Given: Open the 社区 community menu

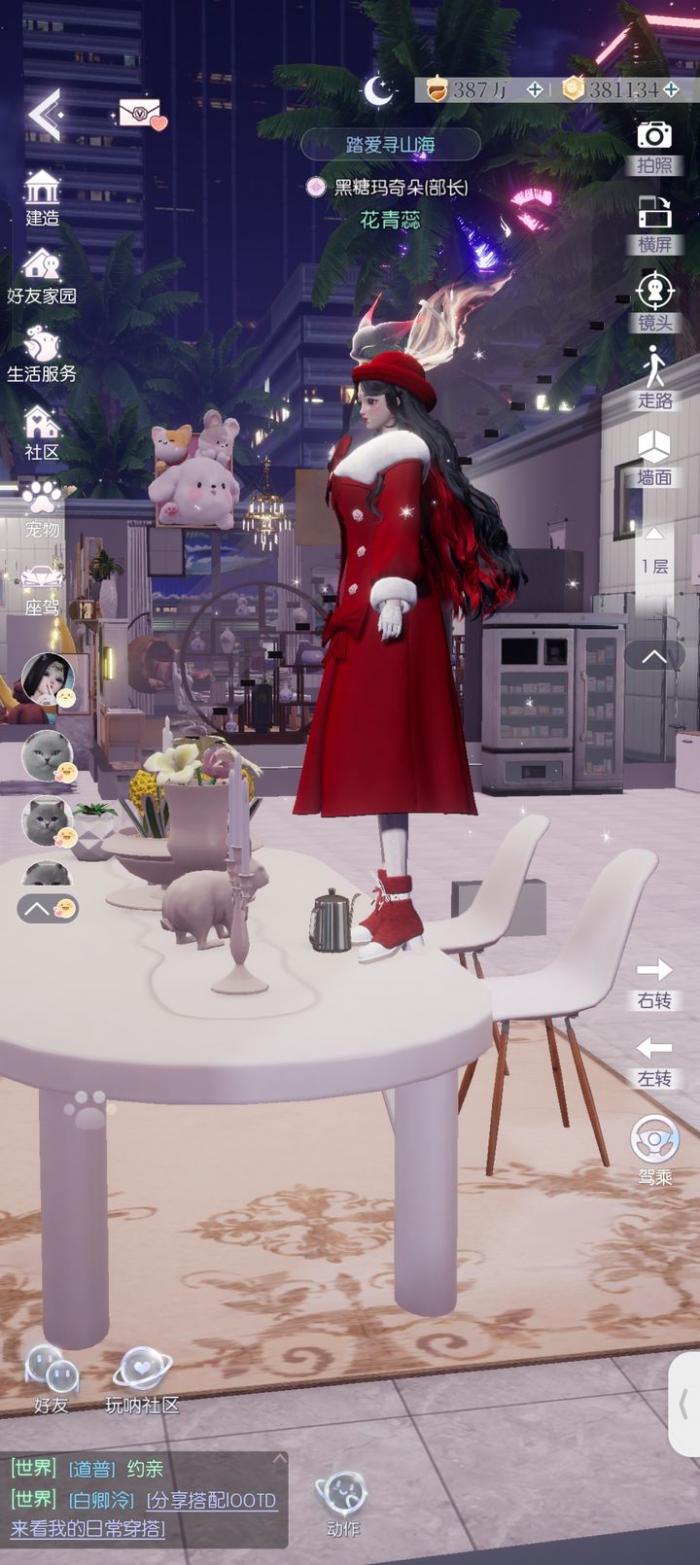Looking at the screenshot, I should pos(42,432).
